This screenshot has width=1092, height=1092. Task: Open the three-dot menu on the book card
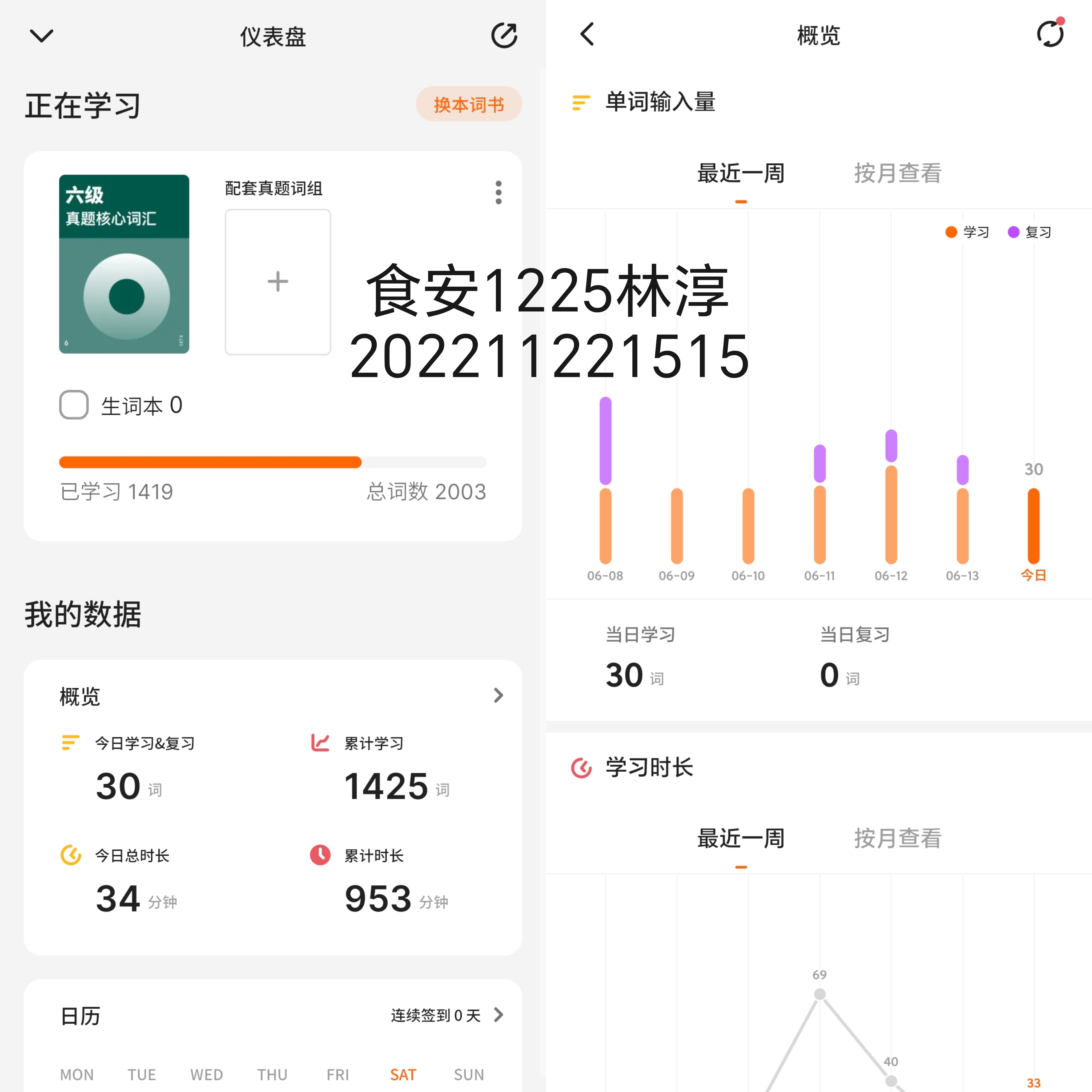pyautogui.click(x=498, y=193)
